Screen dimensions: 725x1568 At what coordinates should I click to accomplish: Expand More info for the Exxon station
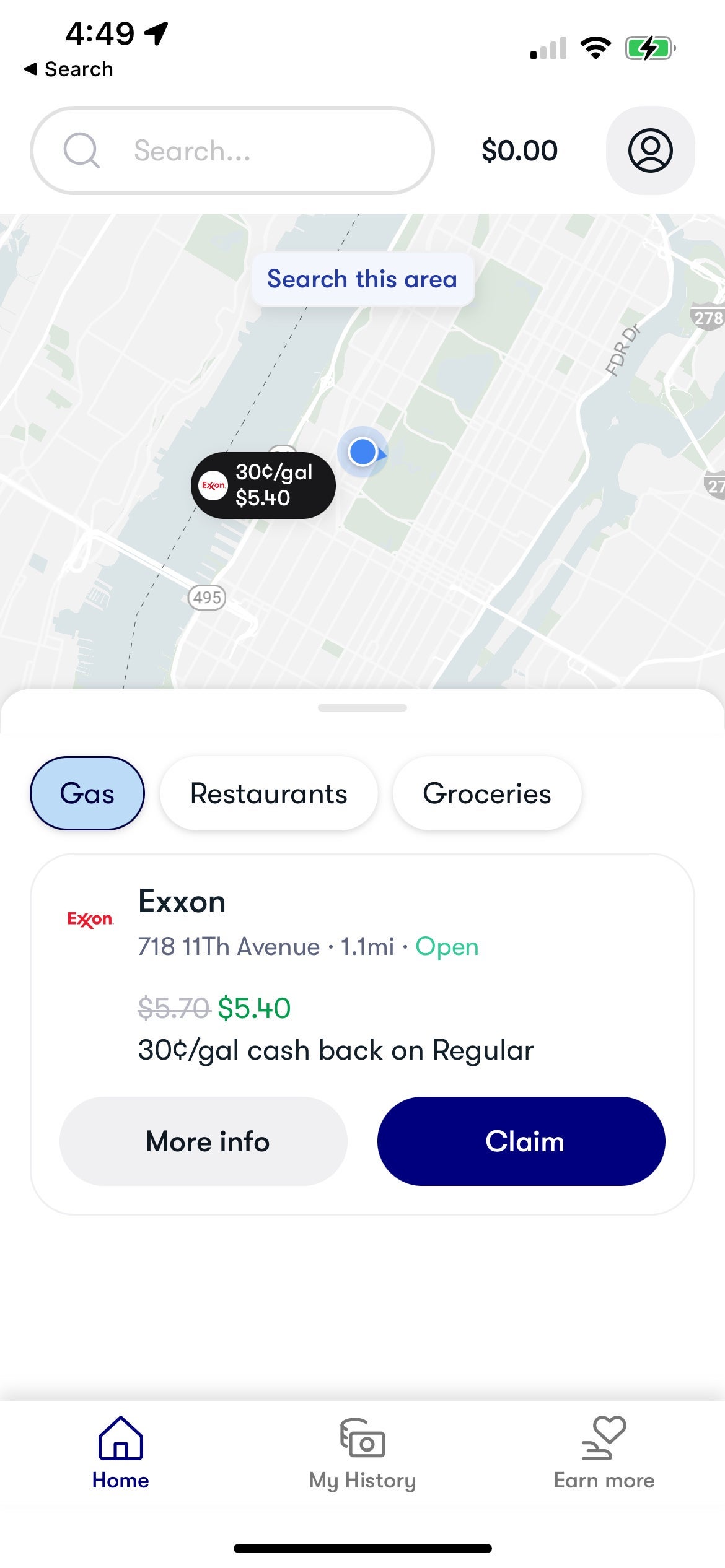pyautogui.click(x=207, y=1141)
